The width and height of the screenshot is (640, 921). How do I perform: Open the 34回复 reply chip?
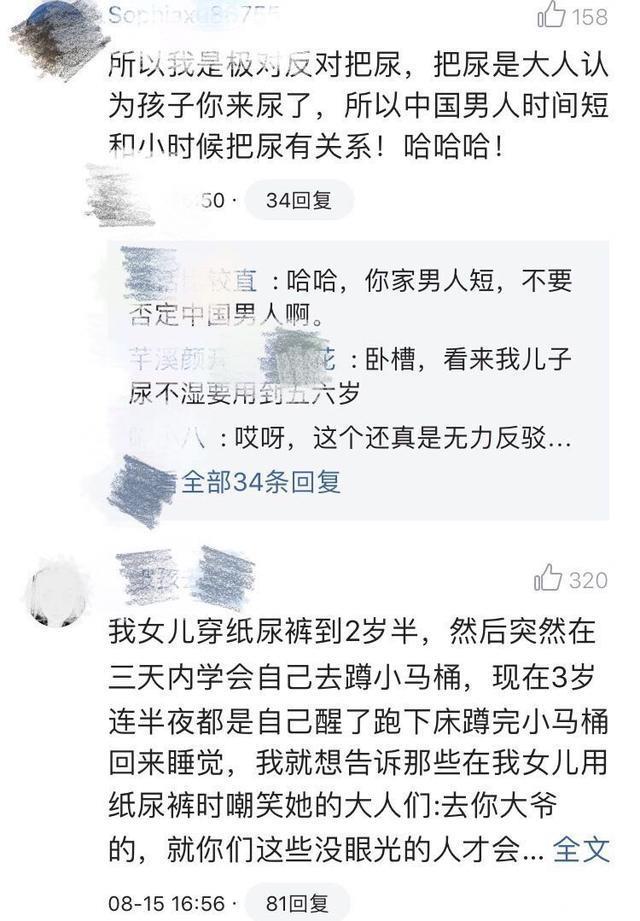point(298,200)
